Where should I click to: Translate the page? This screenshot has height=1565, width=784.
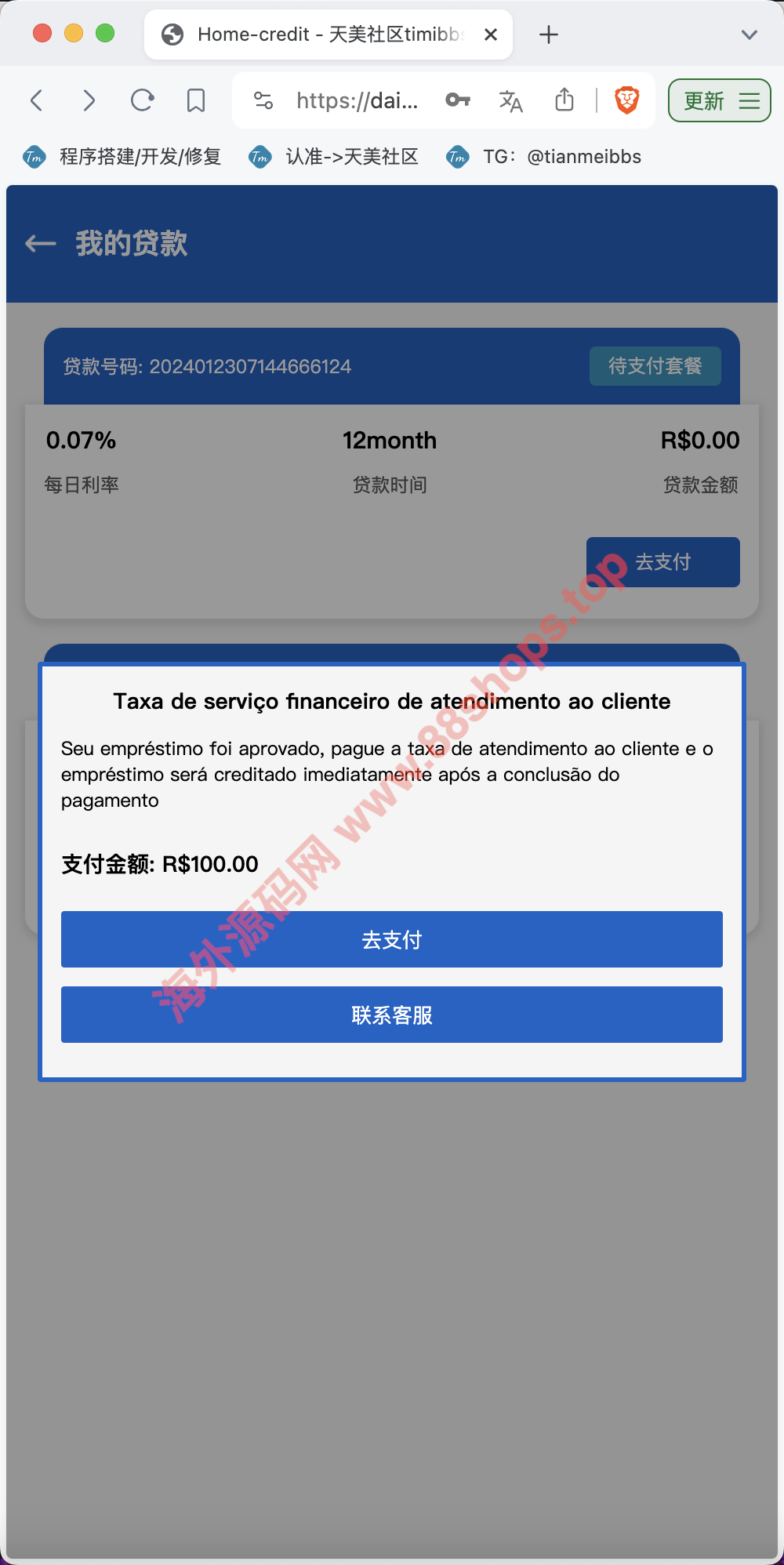pos(510,100)
